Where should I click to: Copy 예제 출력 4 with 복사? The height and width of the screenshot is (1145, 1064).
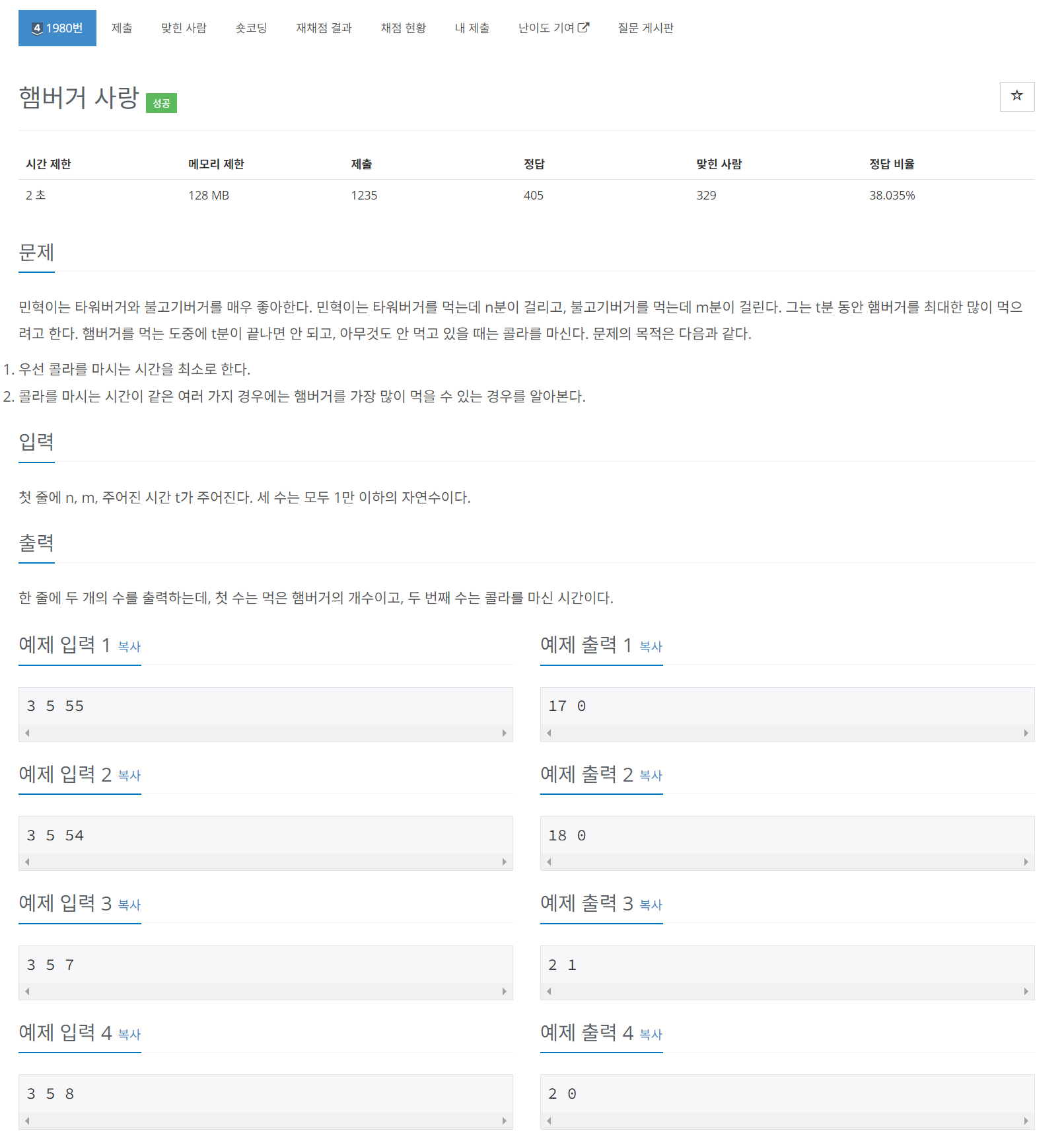[651, 1034]
